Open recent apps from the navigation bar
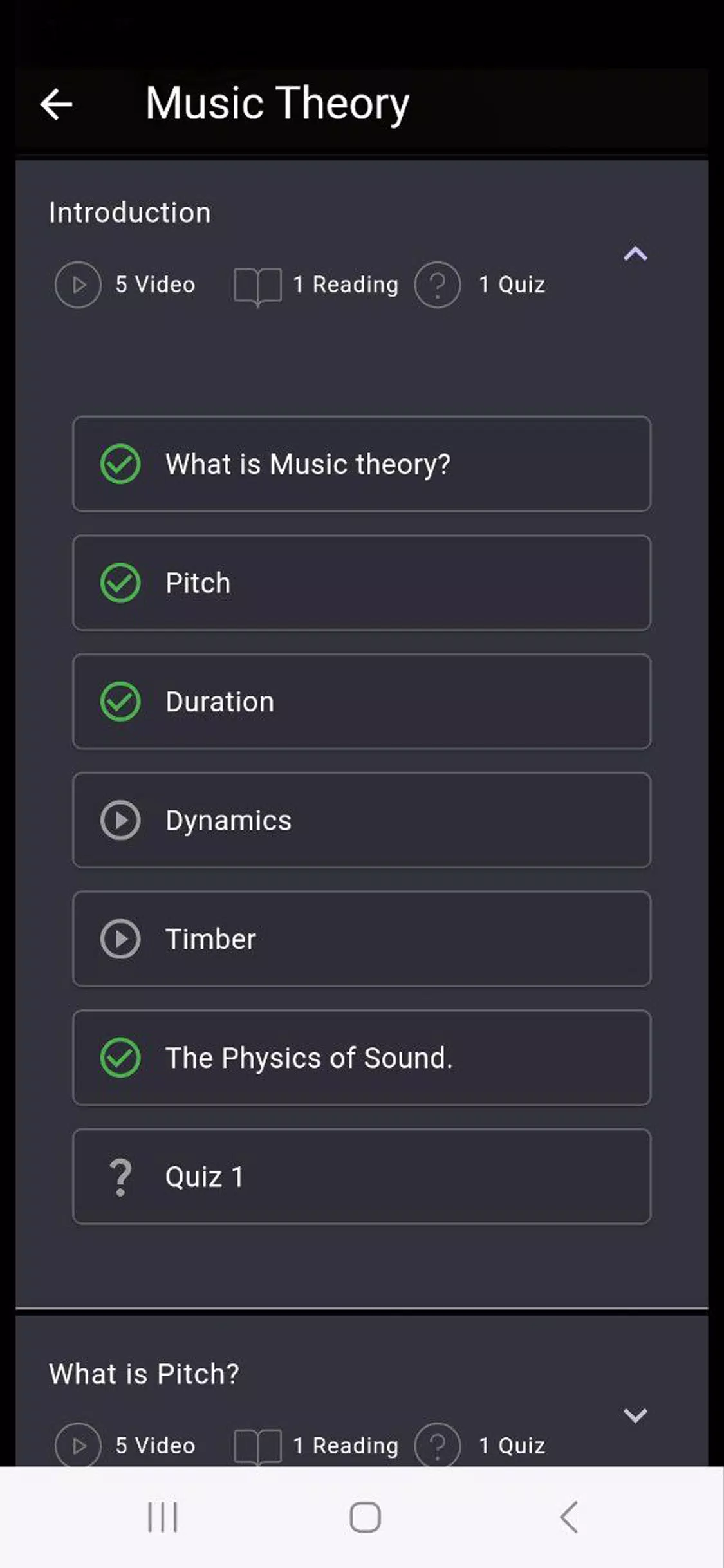 [163, 1517]
